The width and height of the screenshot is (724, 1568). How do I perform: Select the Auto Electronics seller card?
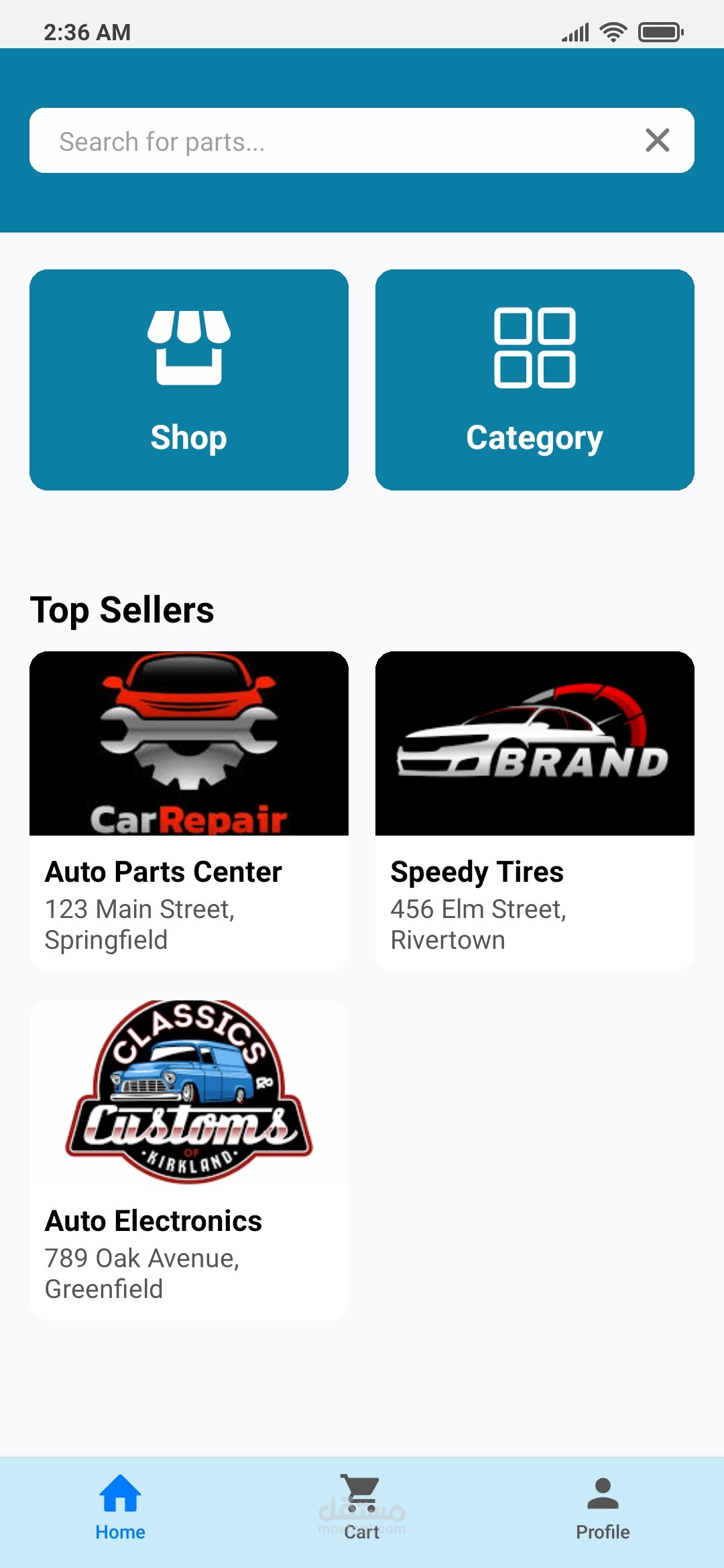pos(189,1159)
